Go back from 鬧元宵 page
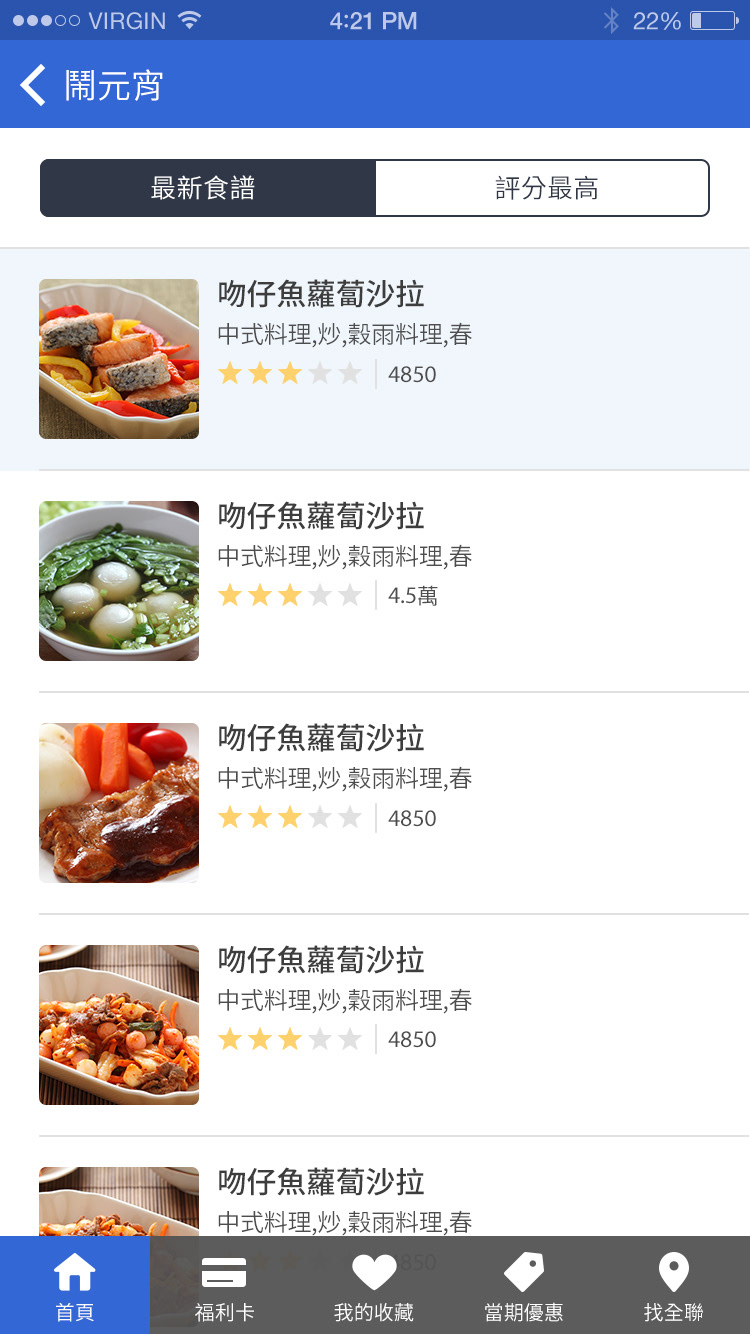The width and height of the screenshot is (750, 1334). 34,85
